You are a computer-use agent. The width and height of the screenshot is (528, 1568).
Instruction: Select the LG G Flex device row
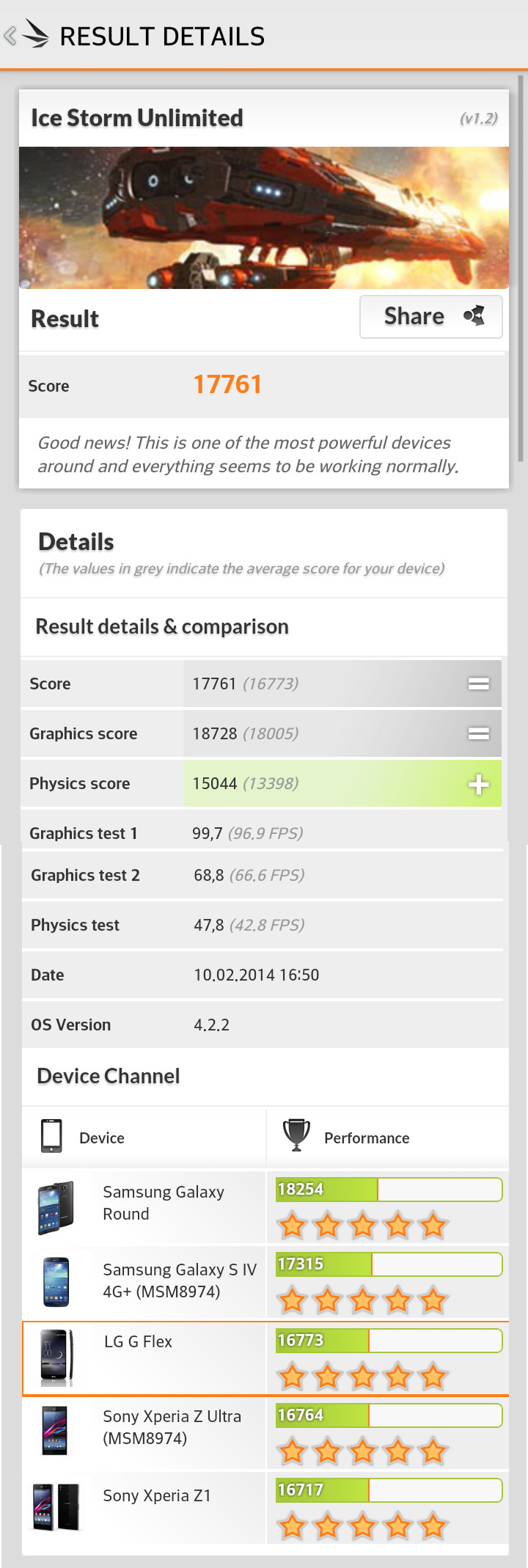pyautogui.click(x=138, y=1342)
